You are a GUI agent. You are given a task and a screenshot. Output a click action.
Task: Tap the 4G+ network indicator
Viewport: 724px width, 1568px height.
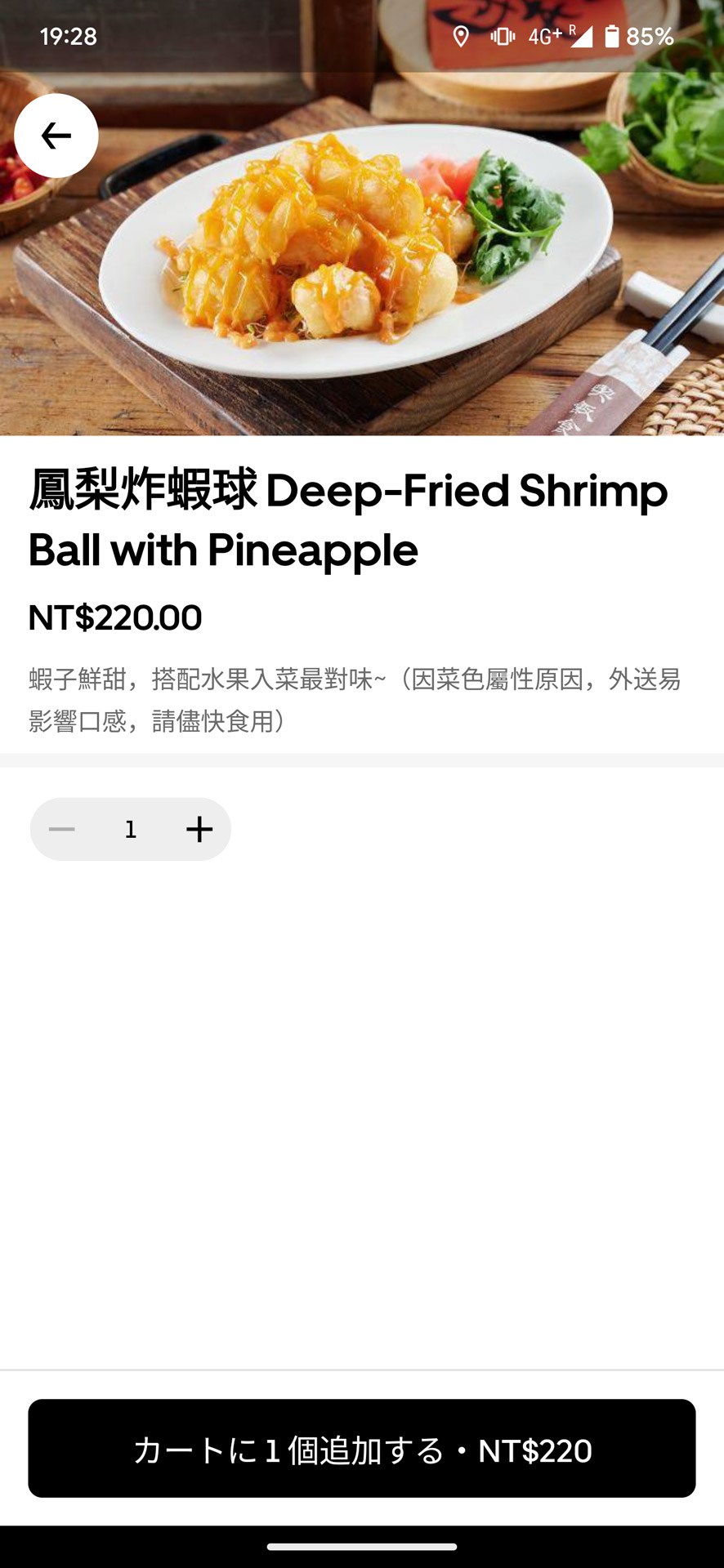[543, 37]
